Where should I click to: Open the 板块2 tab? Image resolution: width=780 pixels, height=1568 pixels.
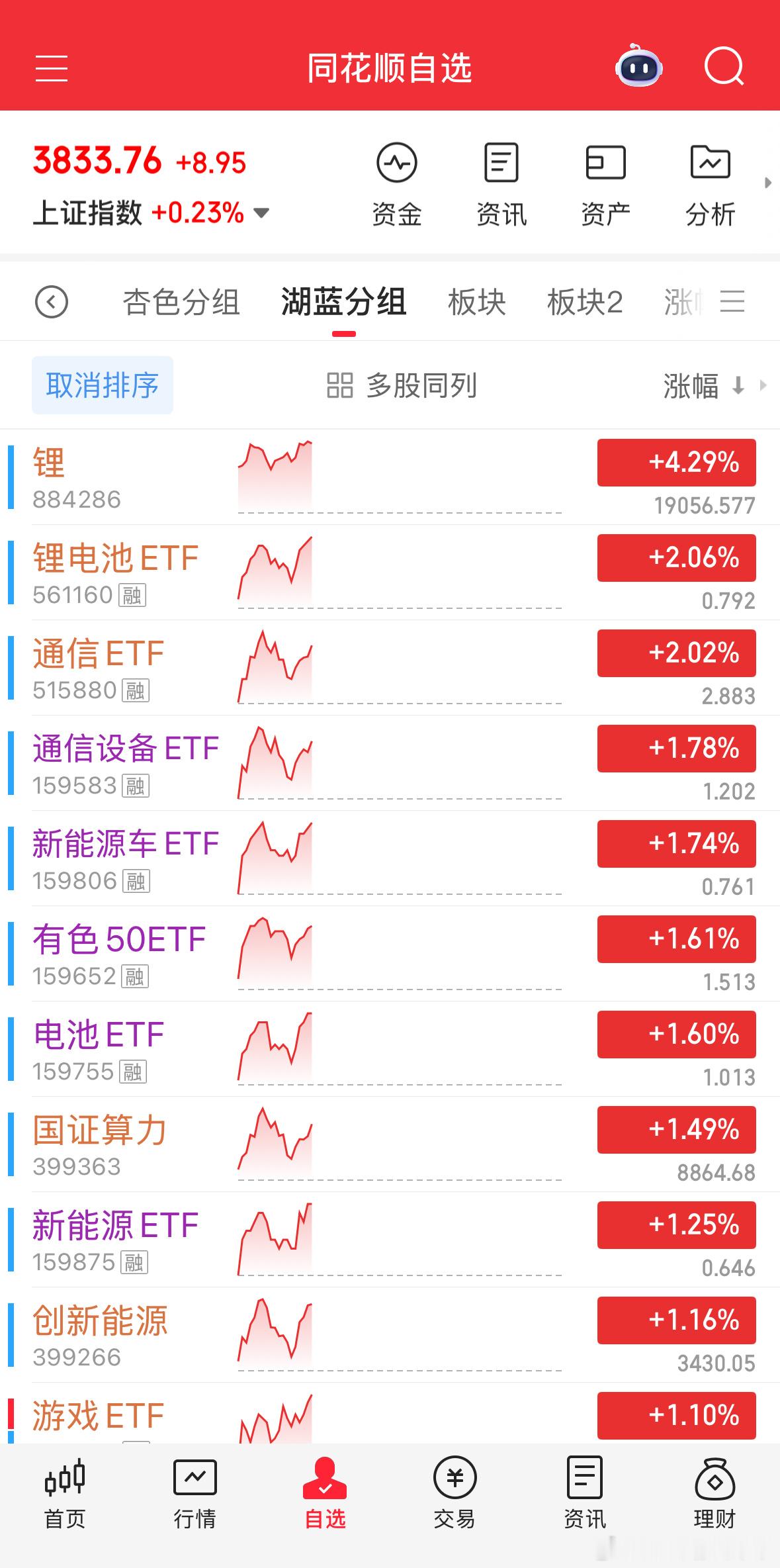pyautogui.click(x=585, y=302)
